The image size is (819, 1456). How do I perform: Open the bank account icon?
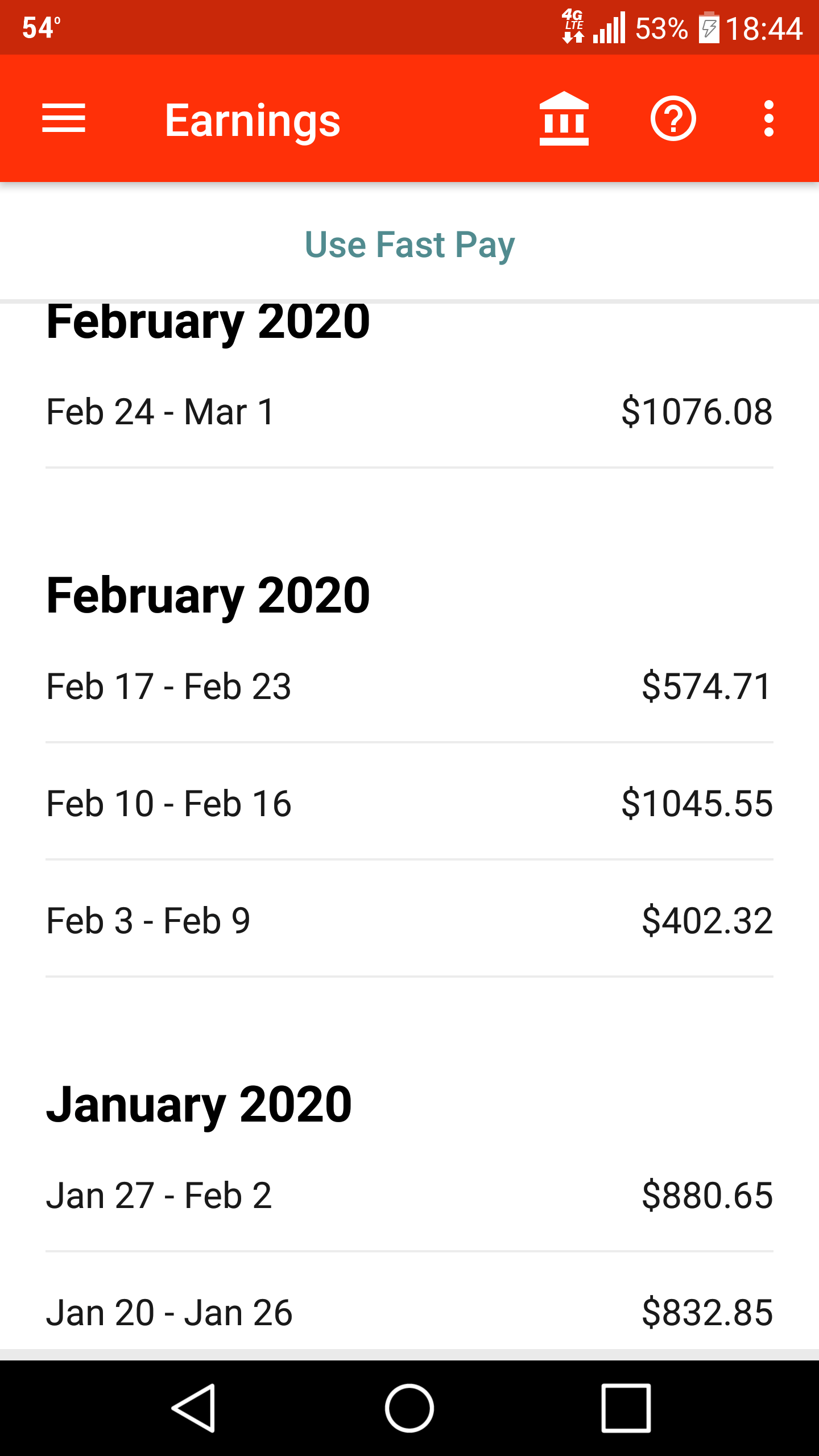564,118
